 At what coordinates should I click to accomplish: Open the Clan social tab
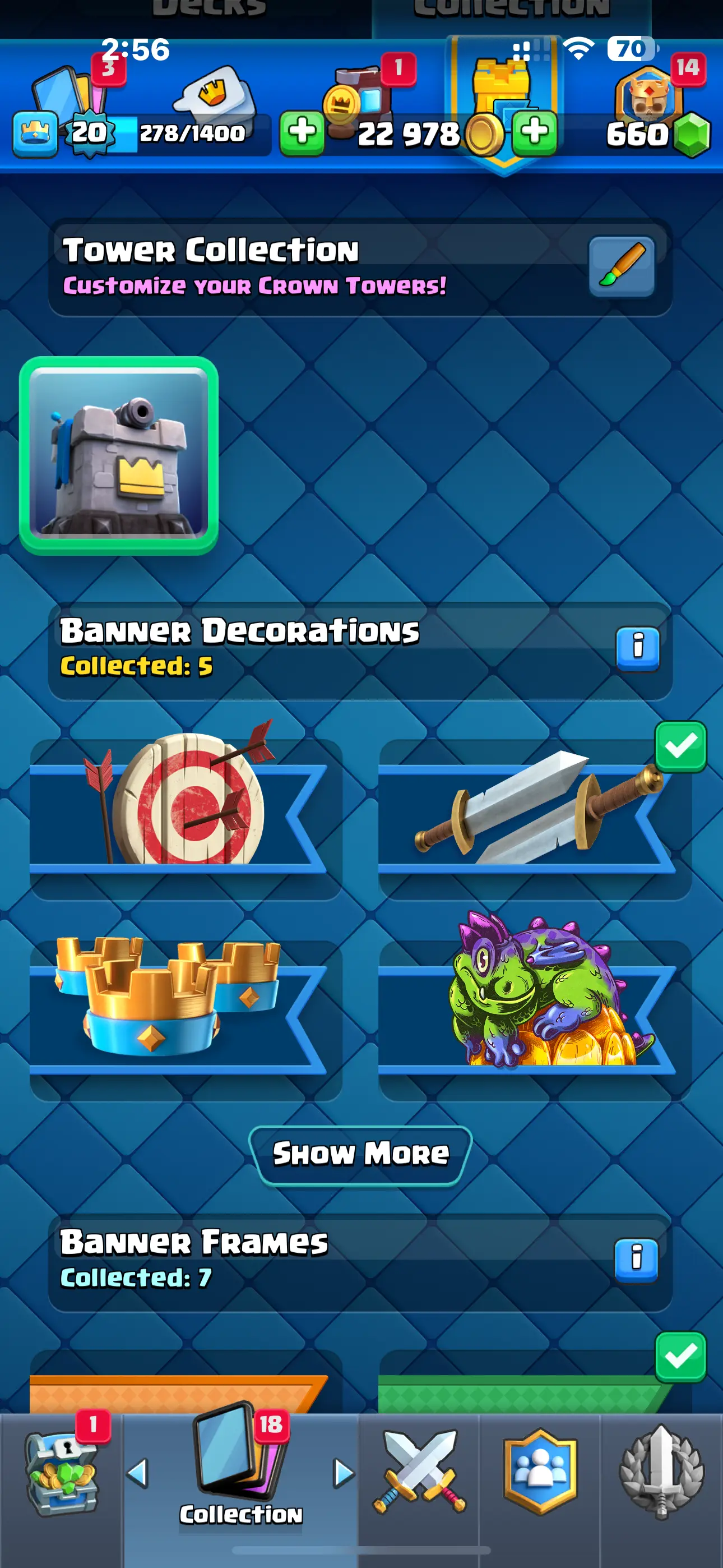coord(540,1472)
